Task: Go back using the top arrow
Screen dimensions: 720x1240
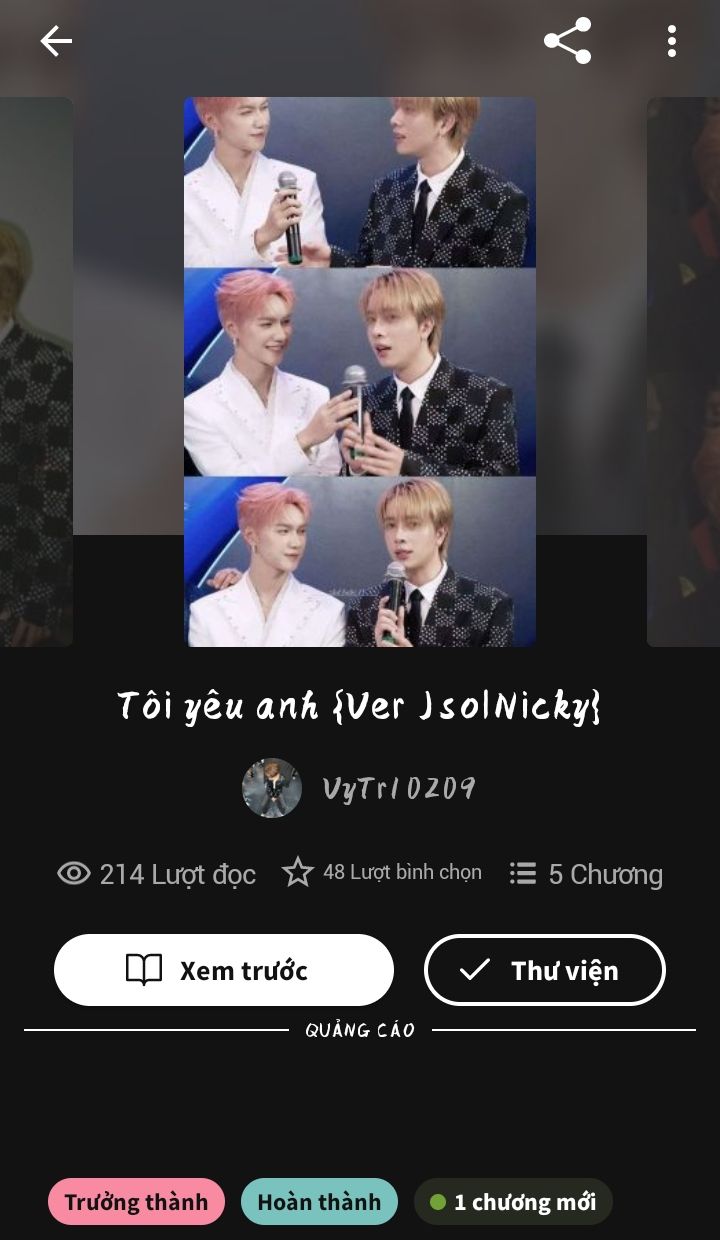Action: (x=56, y=41)
